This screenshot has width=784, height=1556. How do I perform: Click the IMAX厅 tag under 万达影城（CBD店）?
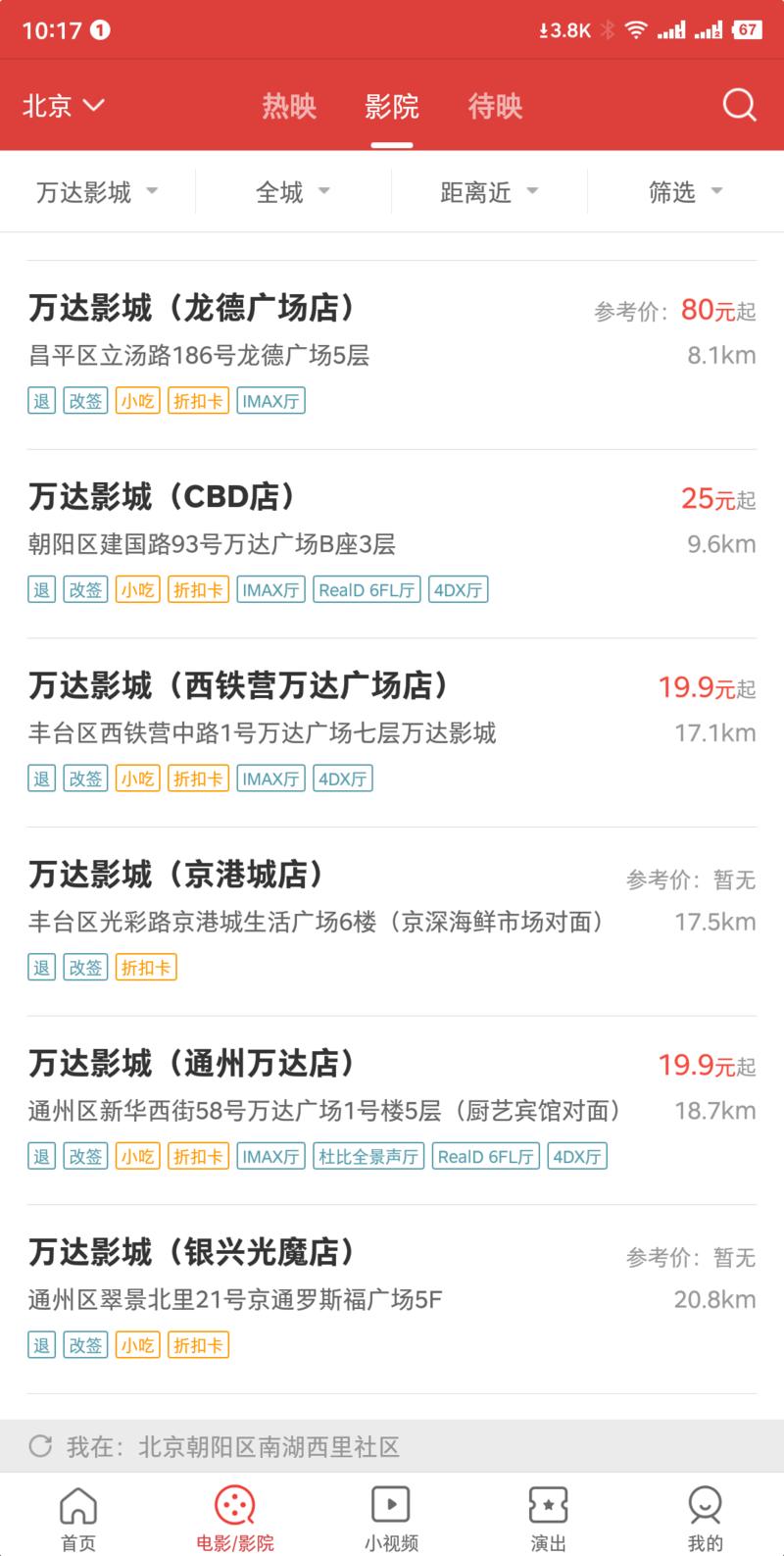[x=270, y=589]
